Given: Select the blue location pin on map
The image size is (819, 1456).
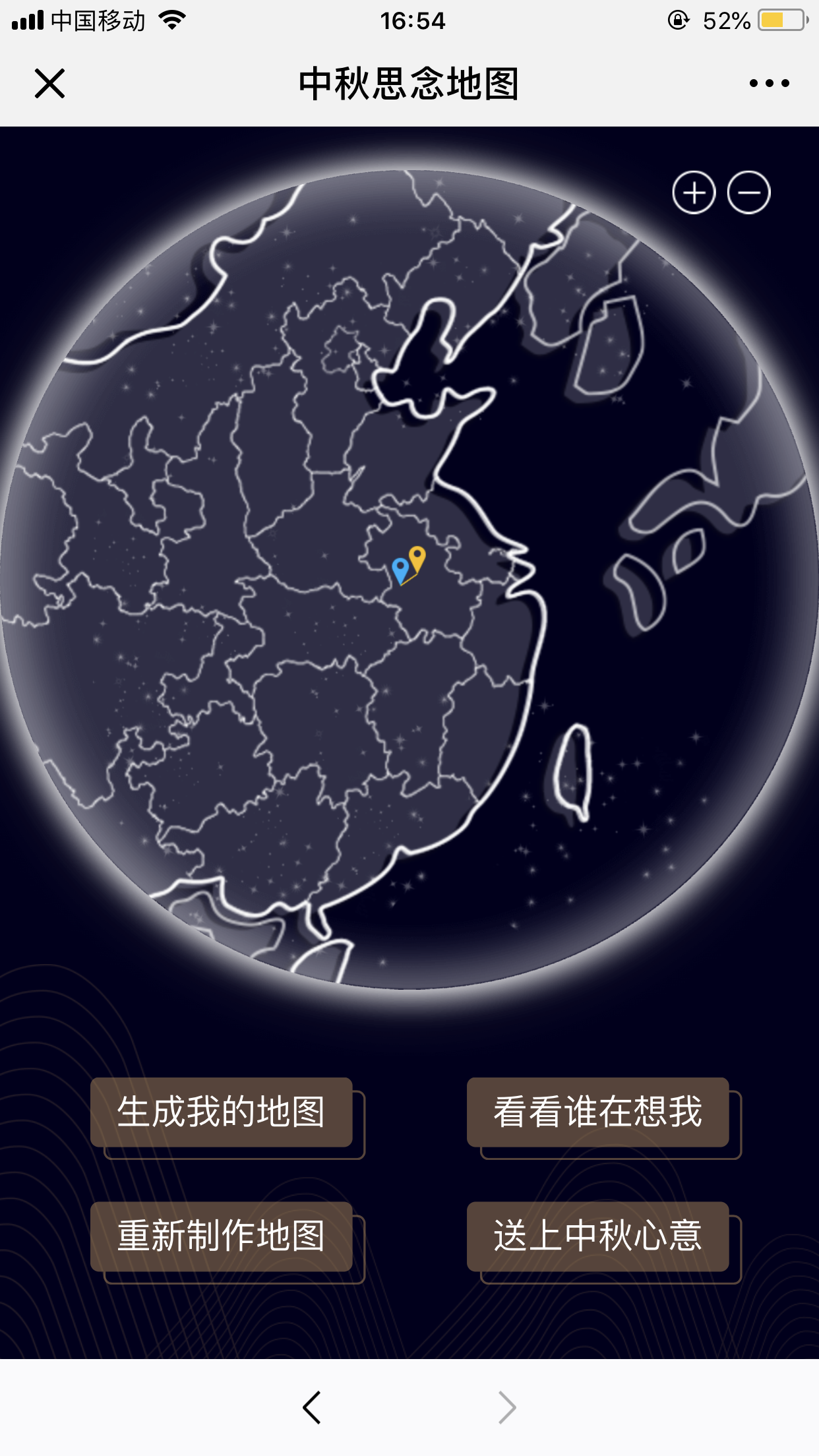Looking at the screenshot, I should 400,568.
